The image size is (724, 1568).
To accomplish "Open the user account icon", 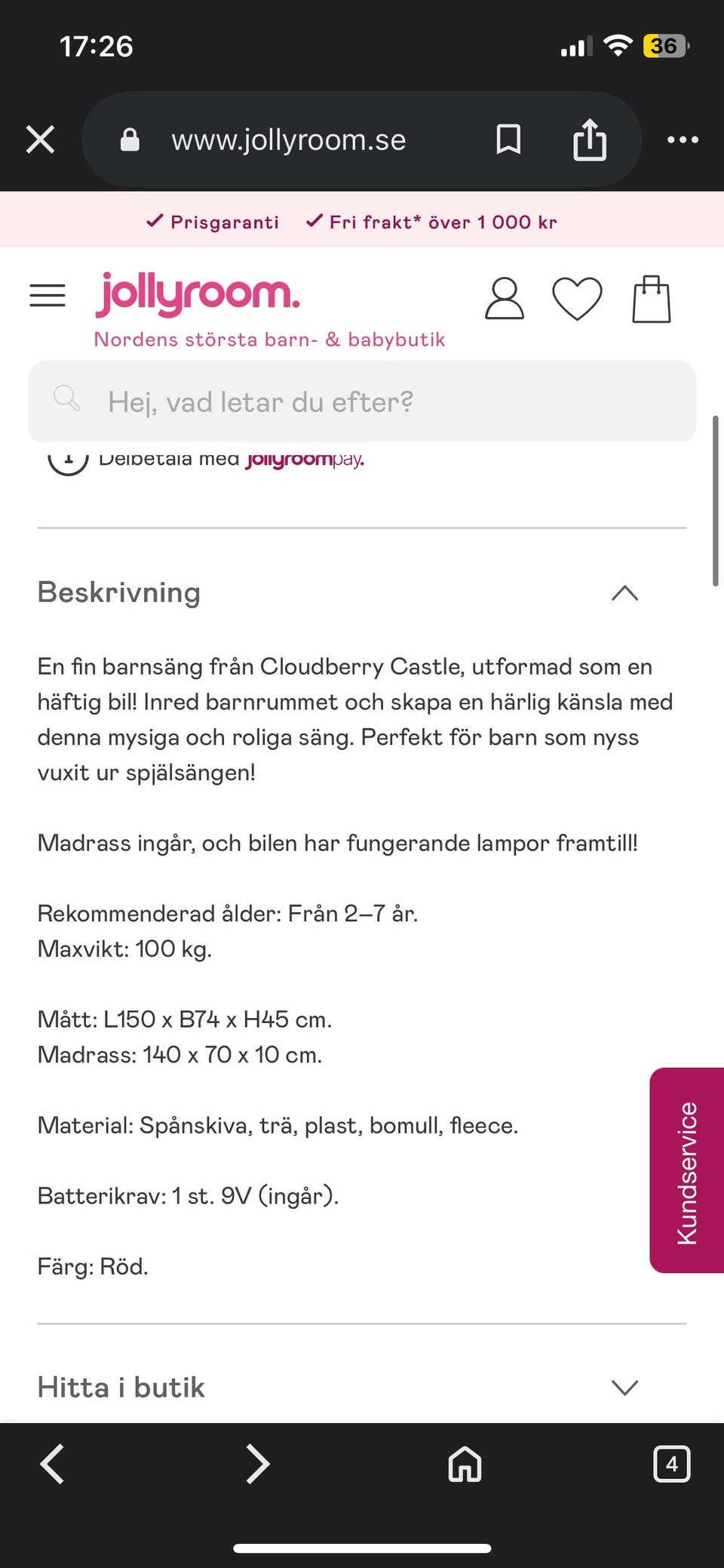I will coord(504,298).
